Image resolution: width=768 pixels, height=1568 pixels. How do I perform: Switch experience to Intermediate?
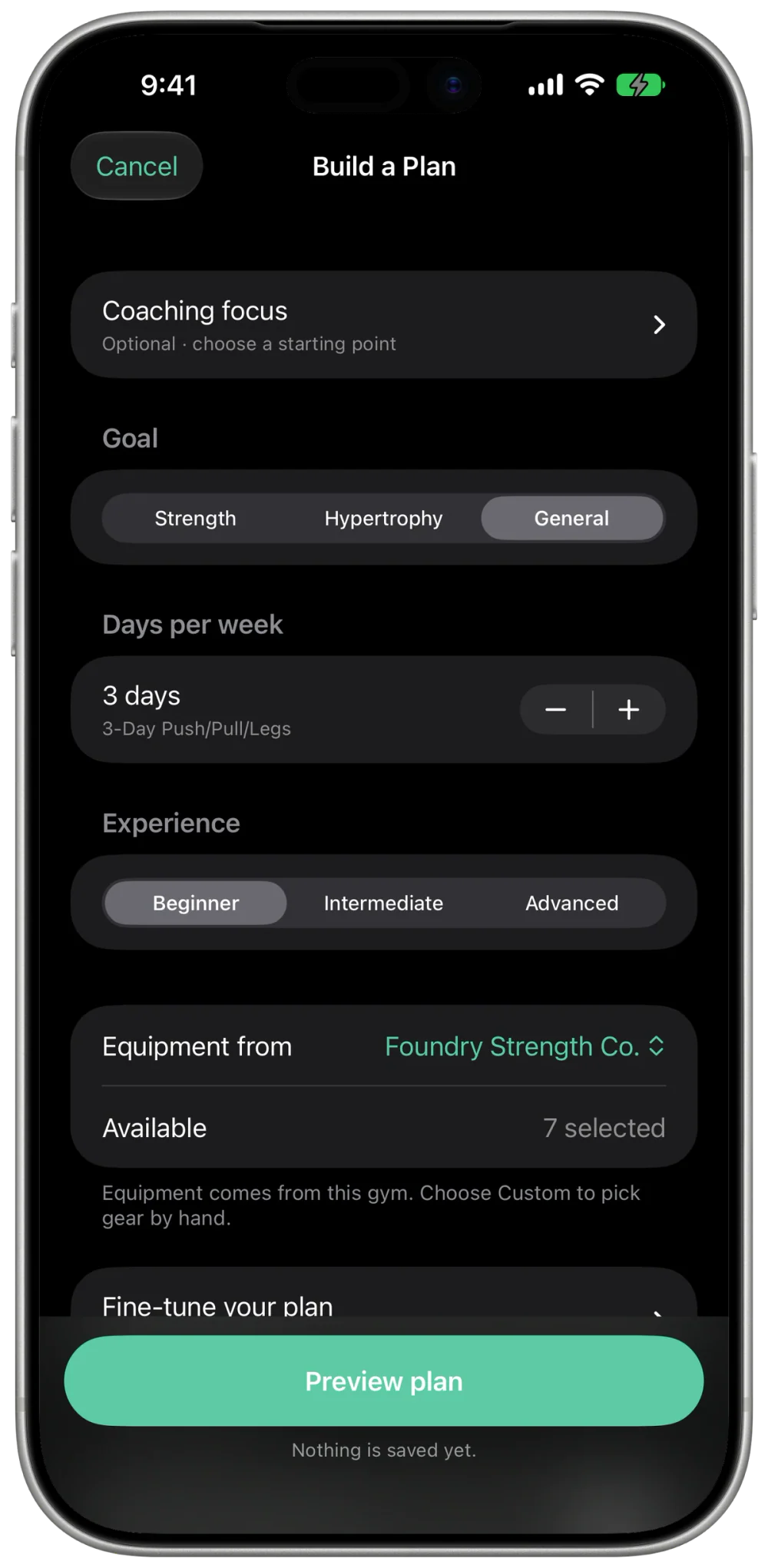click(383, 903)
